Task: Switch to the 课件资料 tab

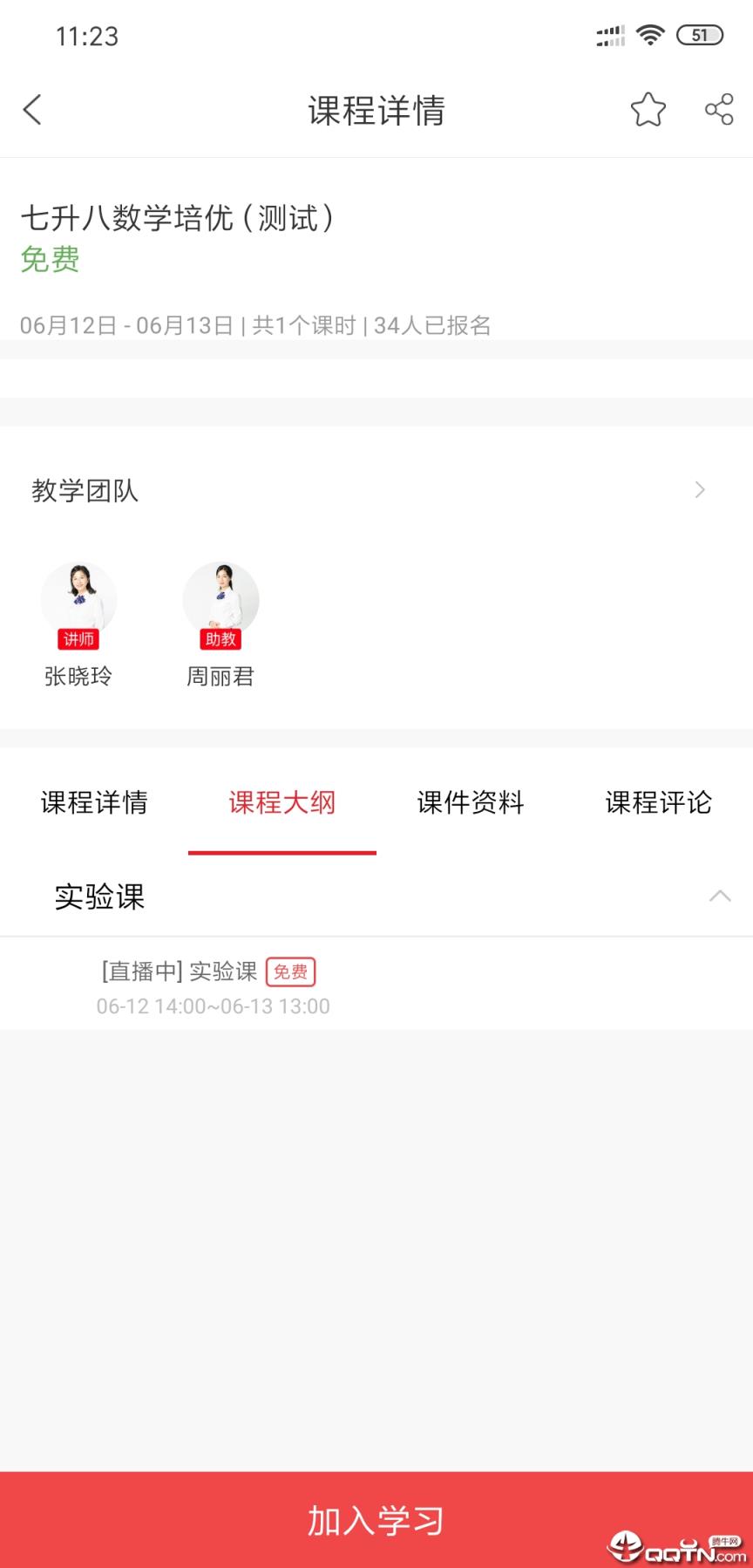Action: coord(470,803)
